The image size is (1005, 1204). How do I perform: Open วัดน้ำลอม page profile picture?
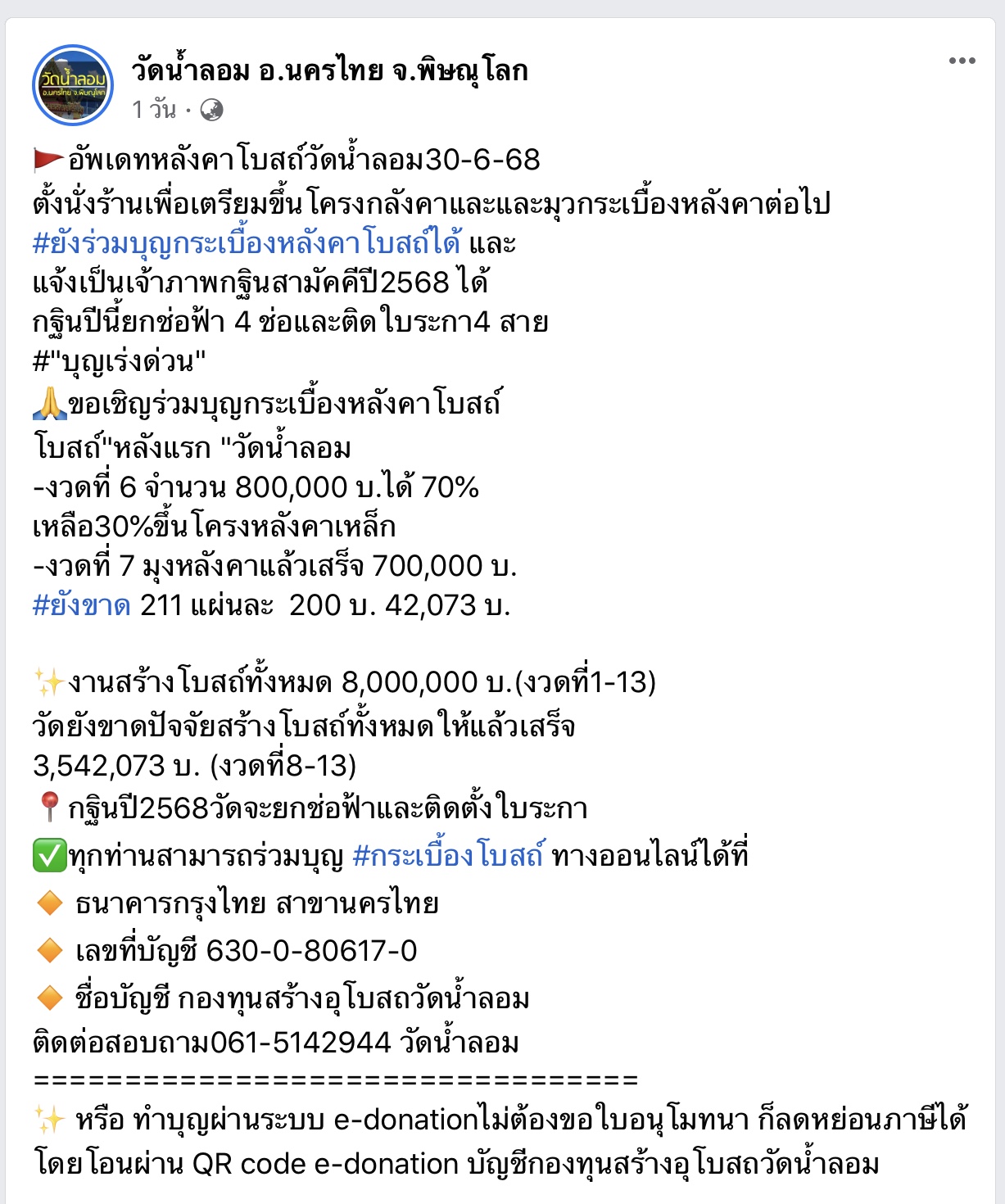tap(73, 85)
